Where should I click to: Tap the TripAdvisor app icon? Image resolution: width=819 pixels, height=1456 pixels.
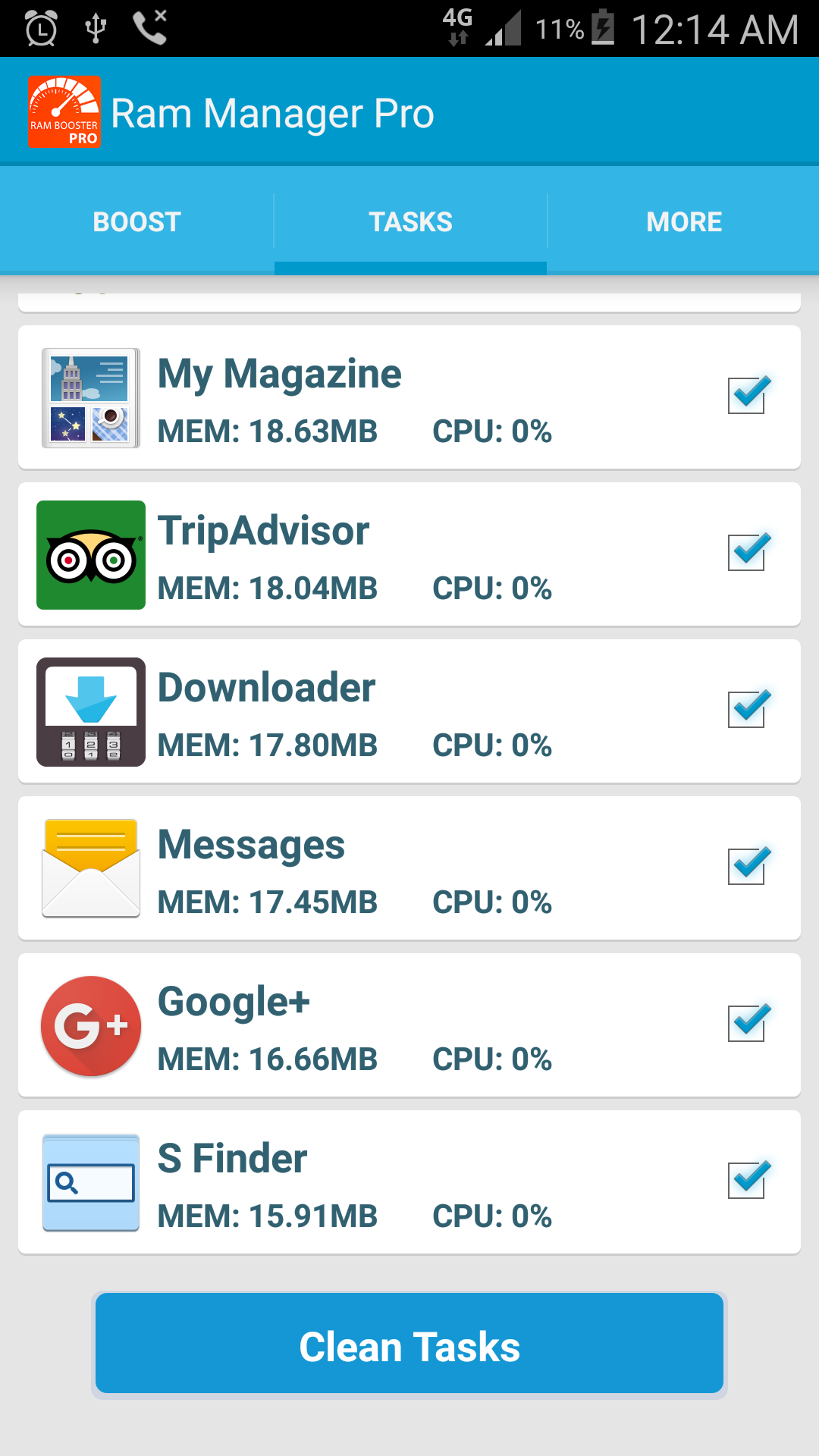(90, 554)
